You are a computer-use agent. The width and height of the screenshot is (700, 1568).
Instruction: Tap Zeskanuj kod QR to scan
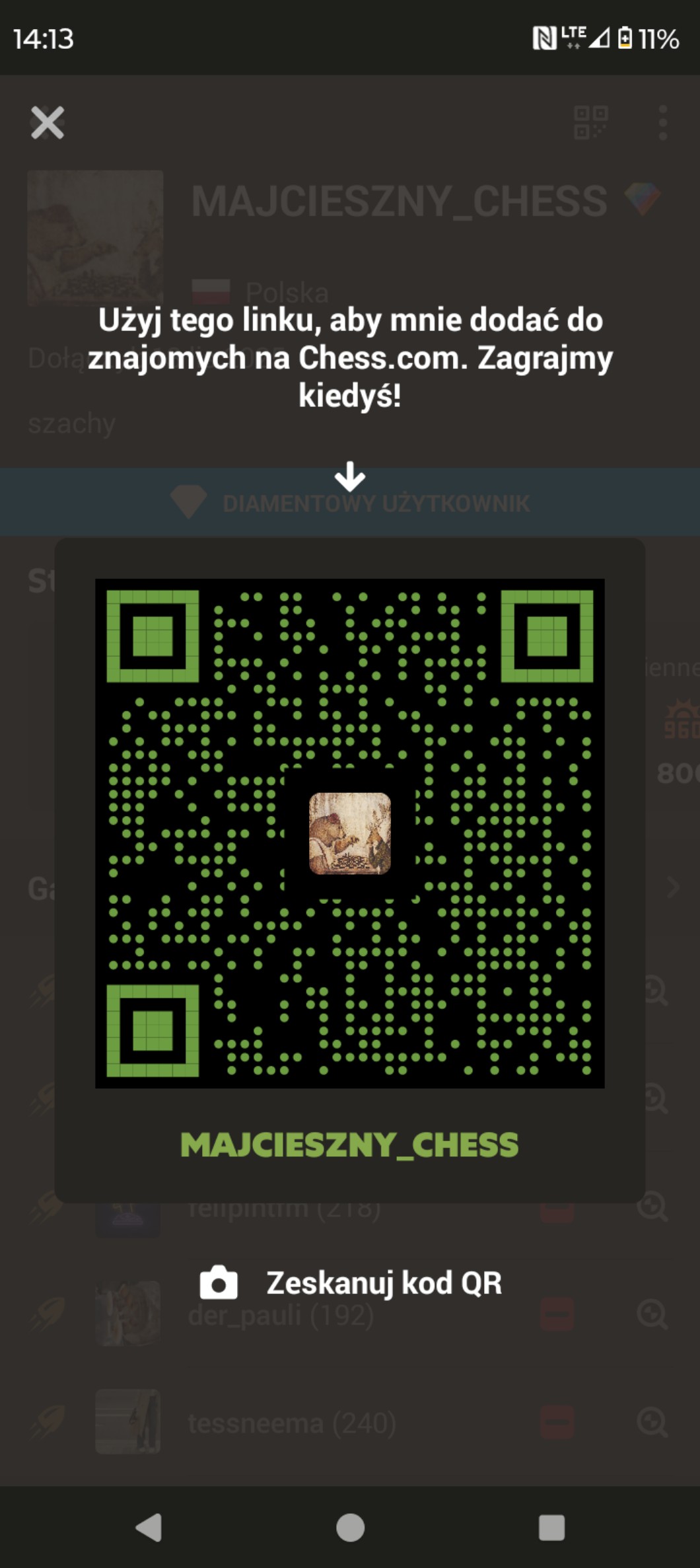pyautogui.click(x=351, y=1283)
